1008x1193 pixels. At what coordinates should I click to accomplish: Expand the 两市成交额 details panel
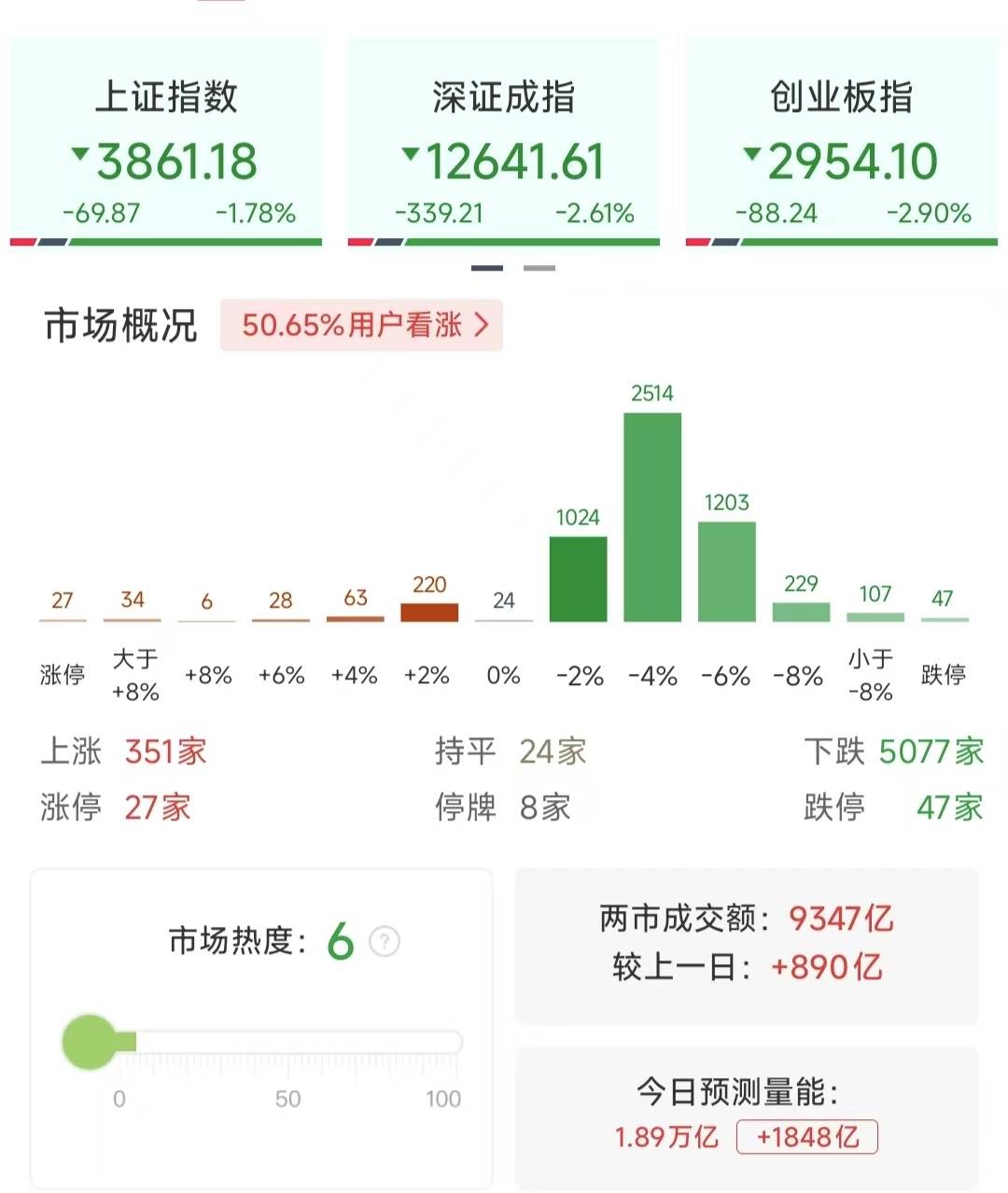(747, 944)
